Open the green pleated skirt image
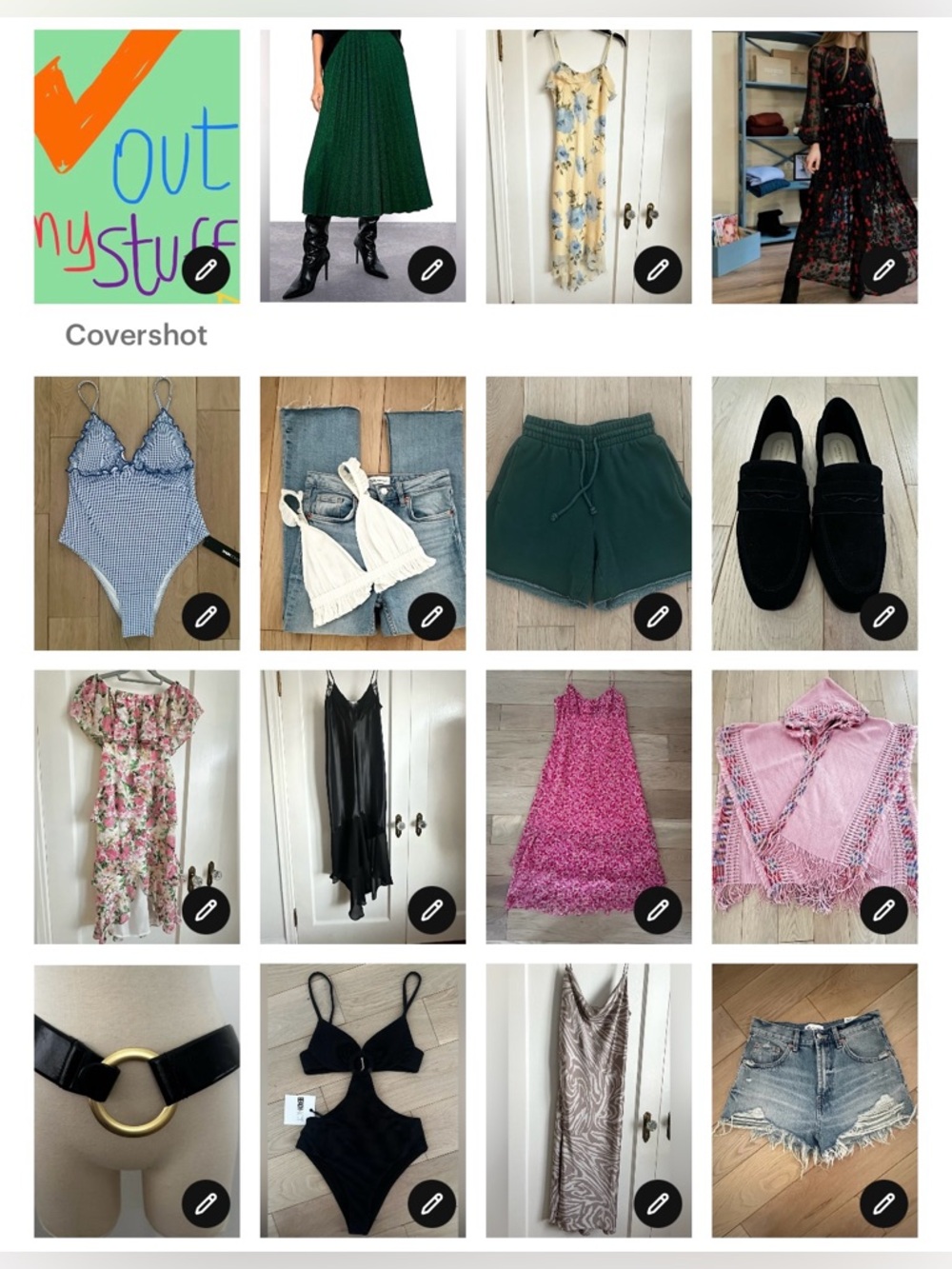The width and height of the screenshot is (952, 1269). pyautogui.click(x=363, y=143)
